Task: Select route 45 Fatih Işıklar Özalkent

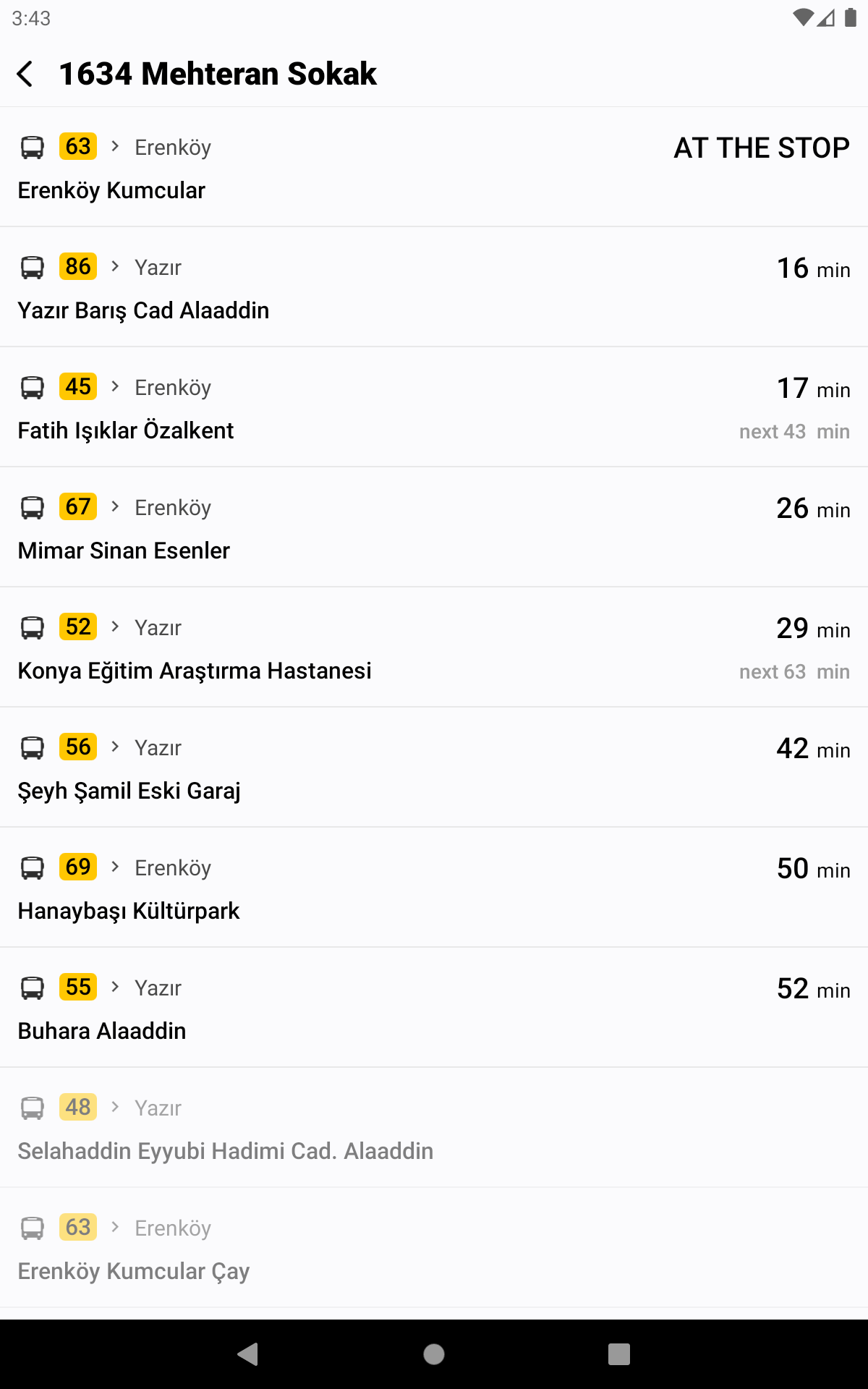Action: [x=434, y=408]
